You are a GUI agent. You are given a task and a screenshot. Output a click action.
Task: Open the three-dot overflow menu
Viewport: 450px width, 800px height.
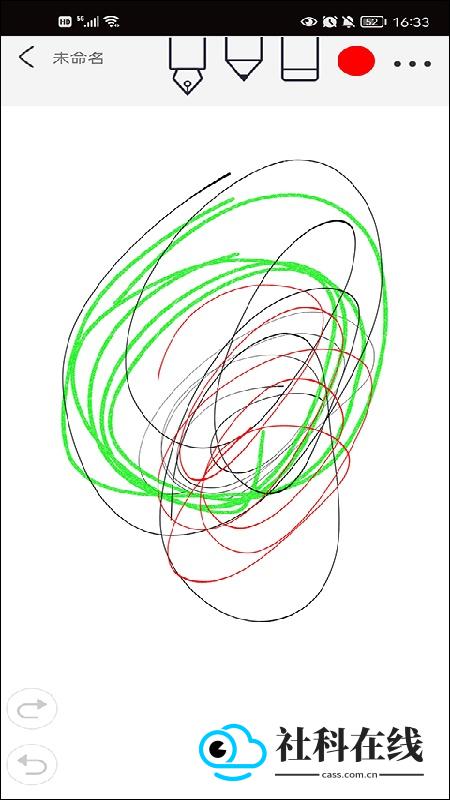pos(412,64)
